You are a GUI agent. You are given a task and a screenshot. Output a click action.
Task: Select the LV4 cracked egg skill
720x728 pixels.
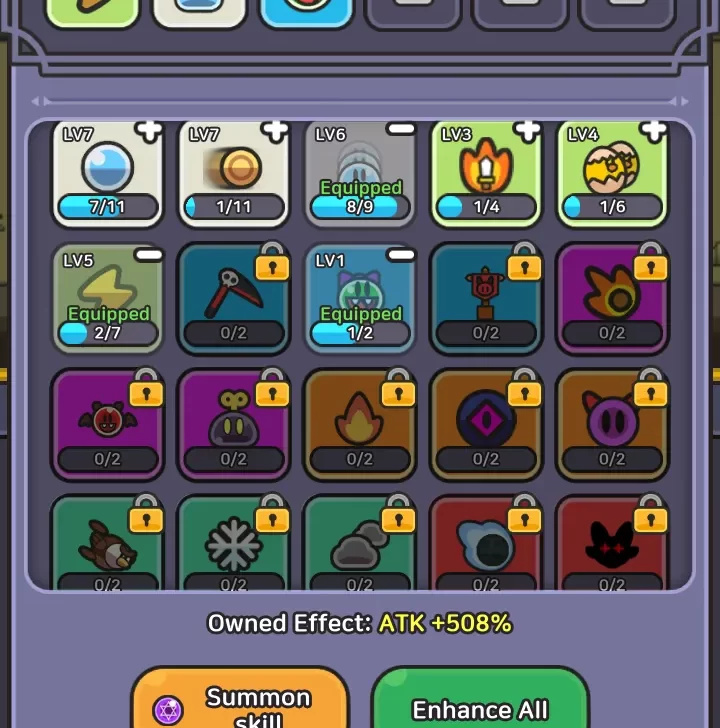[x=612, y=172]
